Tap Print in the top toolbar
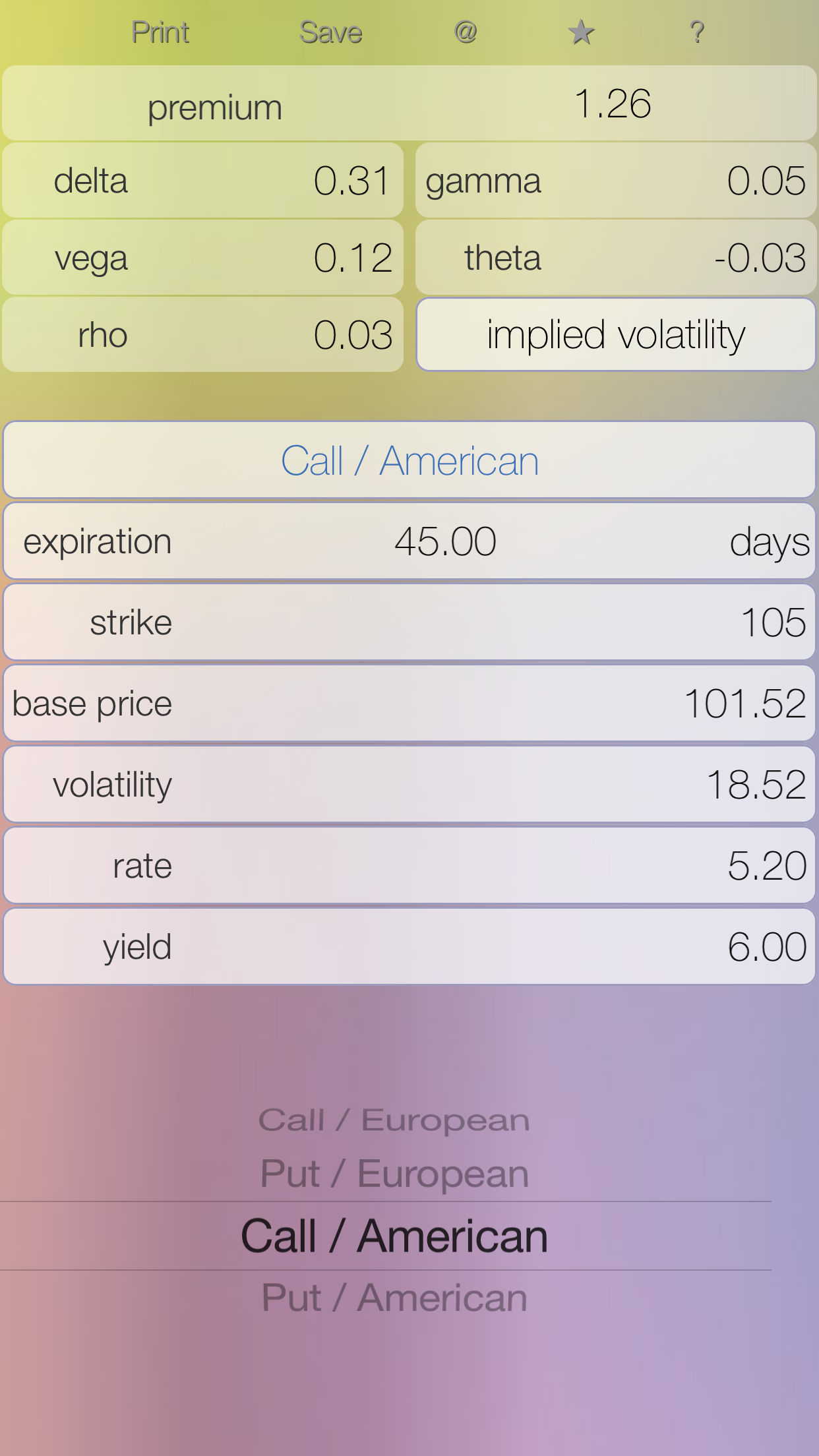The height and width of the screenshot is (1456, 819). coord(160,31)
